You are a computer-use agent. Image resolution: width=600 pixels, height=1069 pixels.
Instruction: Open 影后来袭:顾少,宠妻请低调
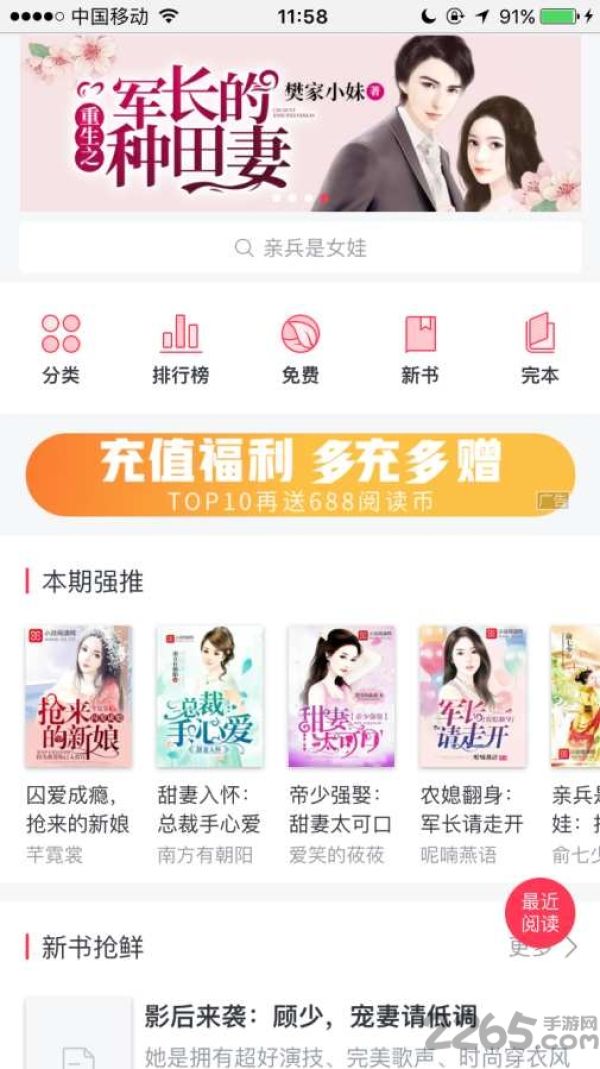(310, 1018)
